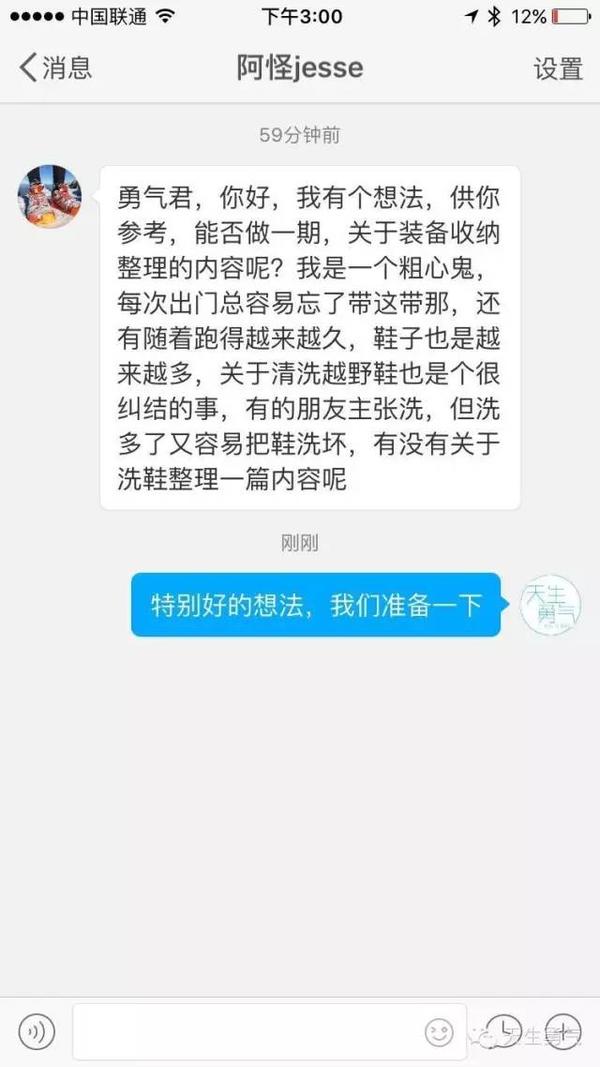Image resolution: width=600 pixels, height=1067 pixels.
Task: Open 设置 for this chat
Action: point(558,68)
